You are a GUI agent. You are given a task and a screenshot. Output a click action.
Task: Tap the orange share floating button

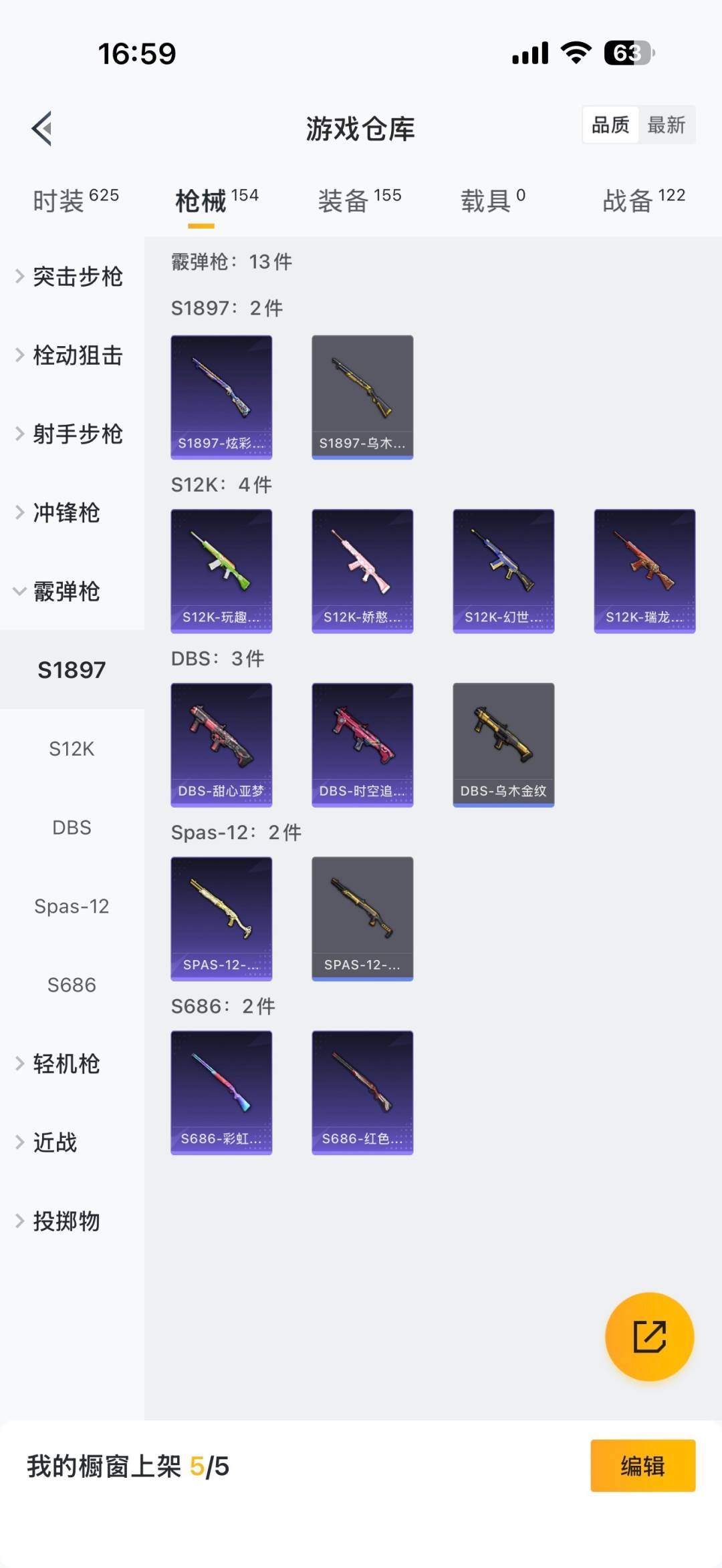(x=649, y=1336)
